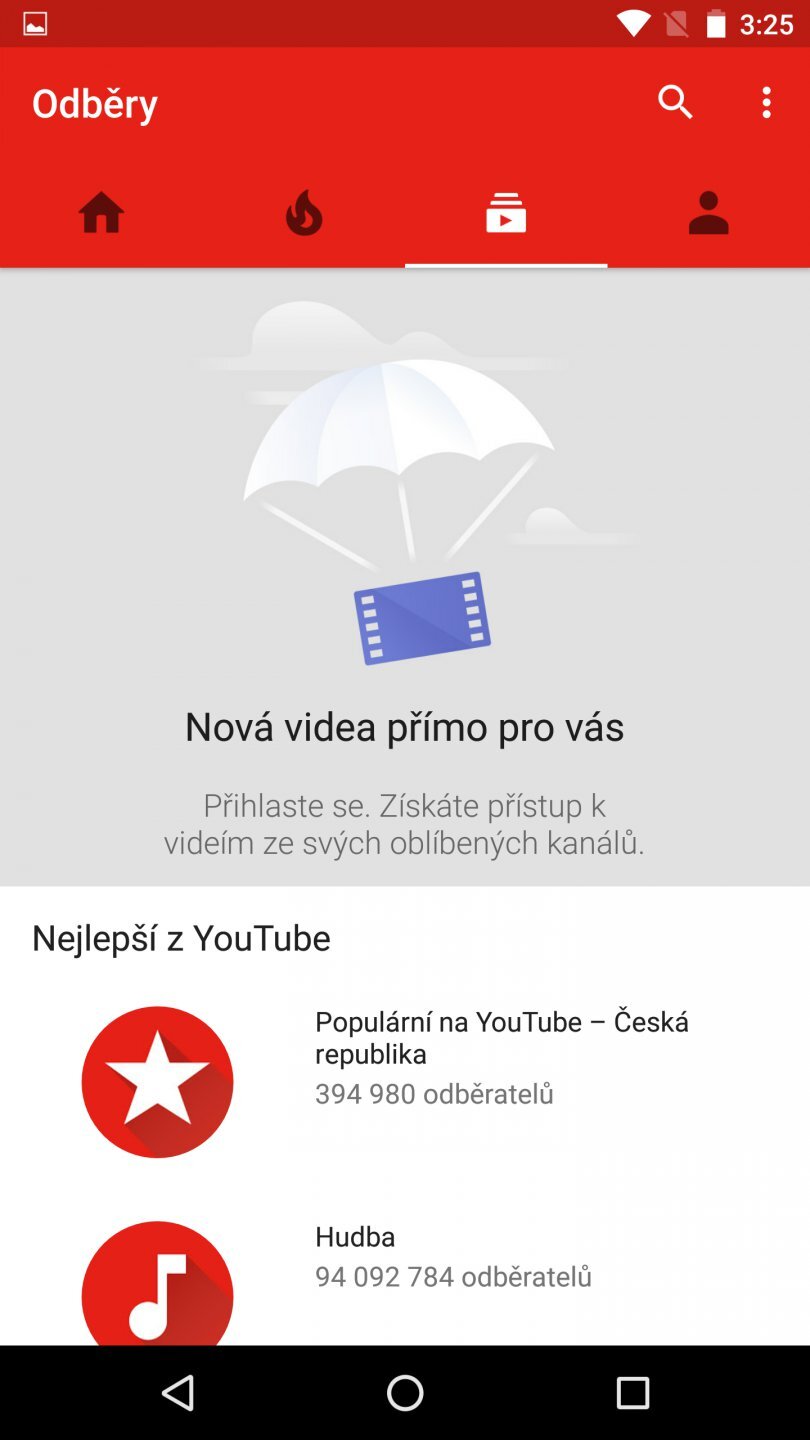Open the overflow menu with three dots

pos(766,101)
